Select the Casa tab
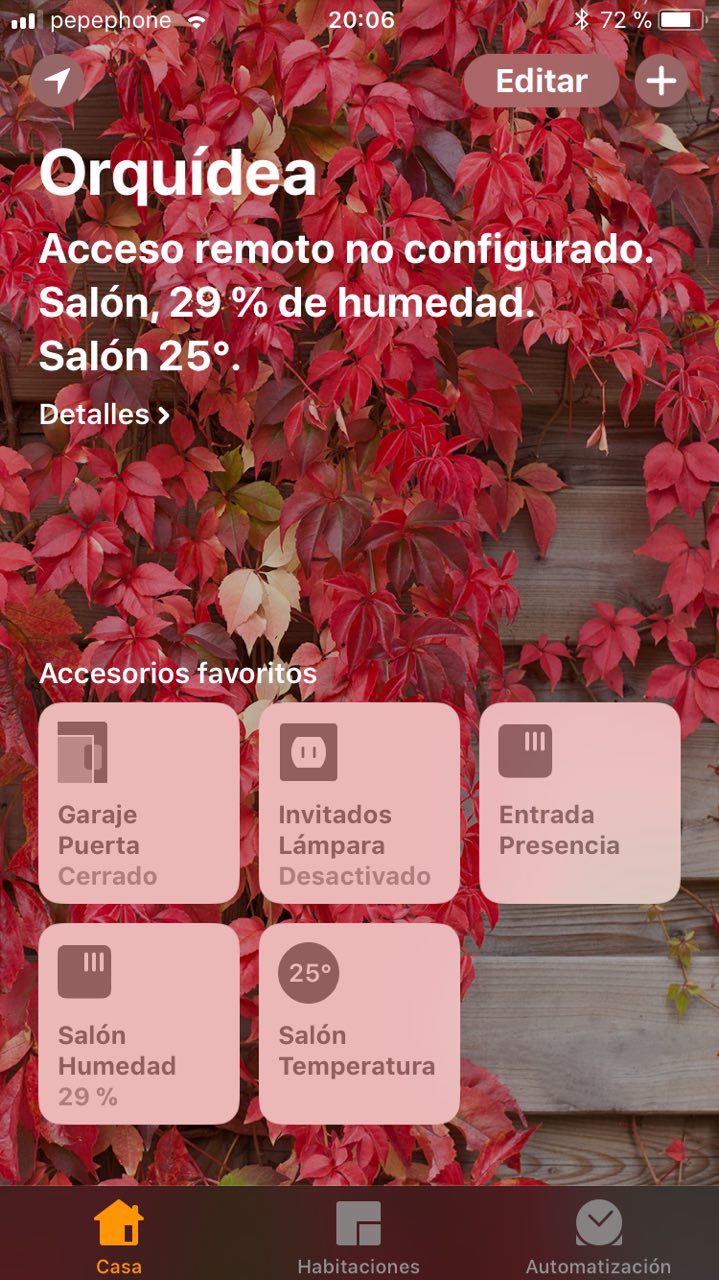The width and height of the screenshot is (719, 1280). (x=119, y=1237)
